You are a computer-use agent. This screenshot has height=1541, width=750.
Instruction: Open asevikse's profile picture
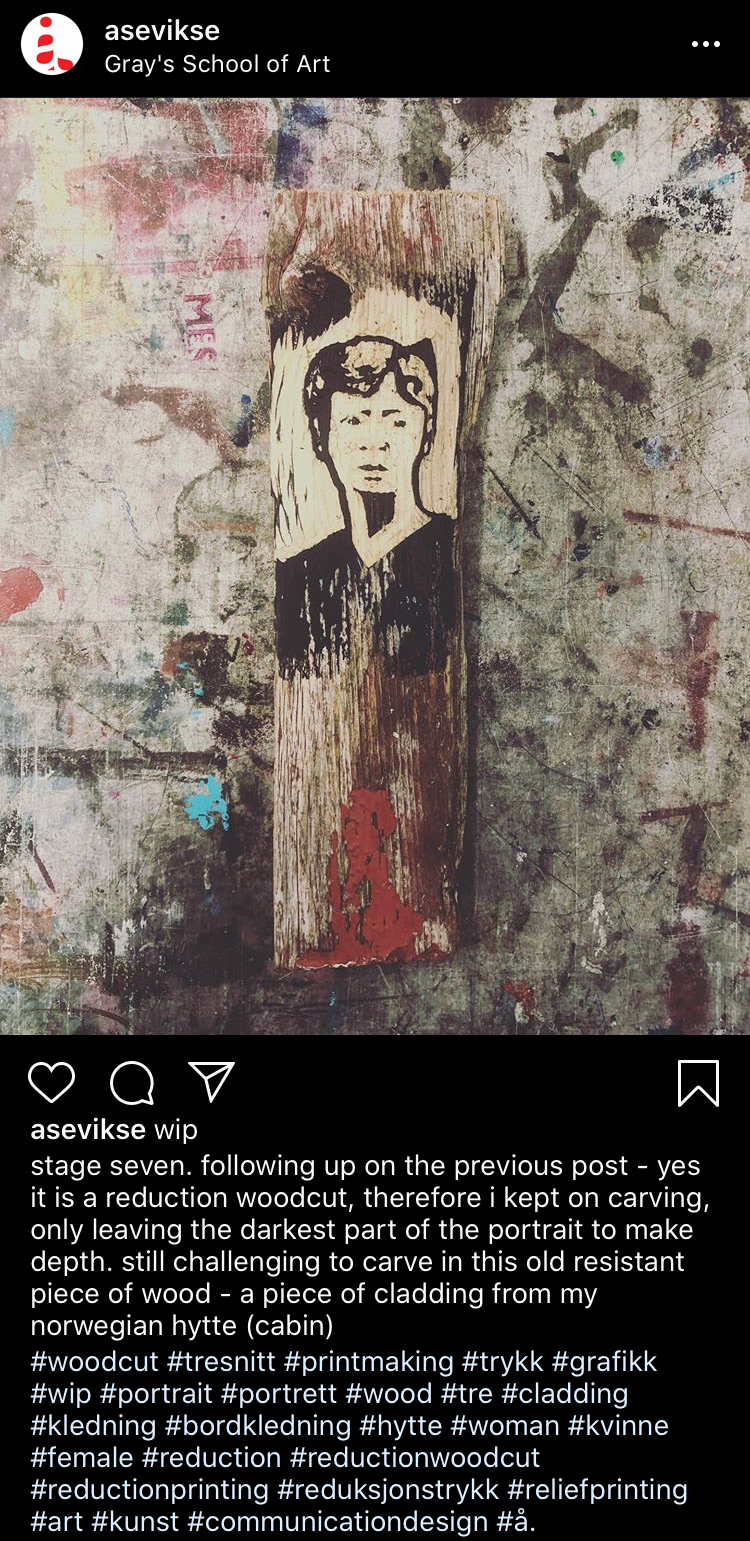(52, 44)
